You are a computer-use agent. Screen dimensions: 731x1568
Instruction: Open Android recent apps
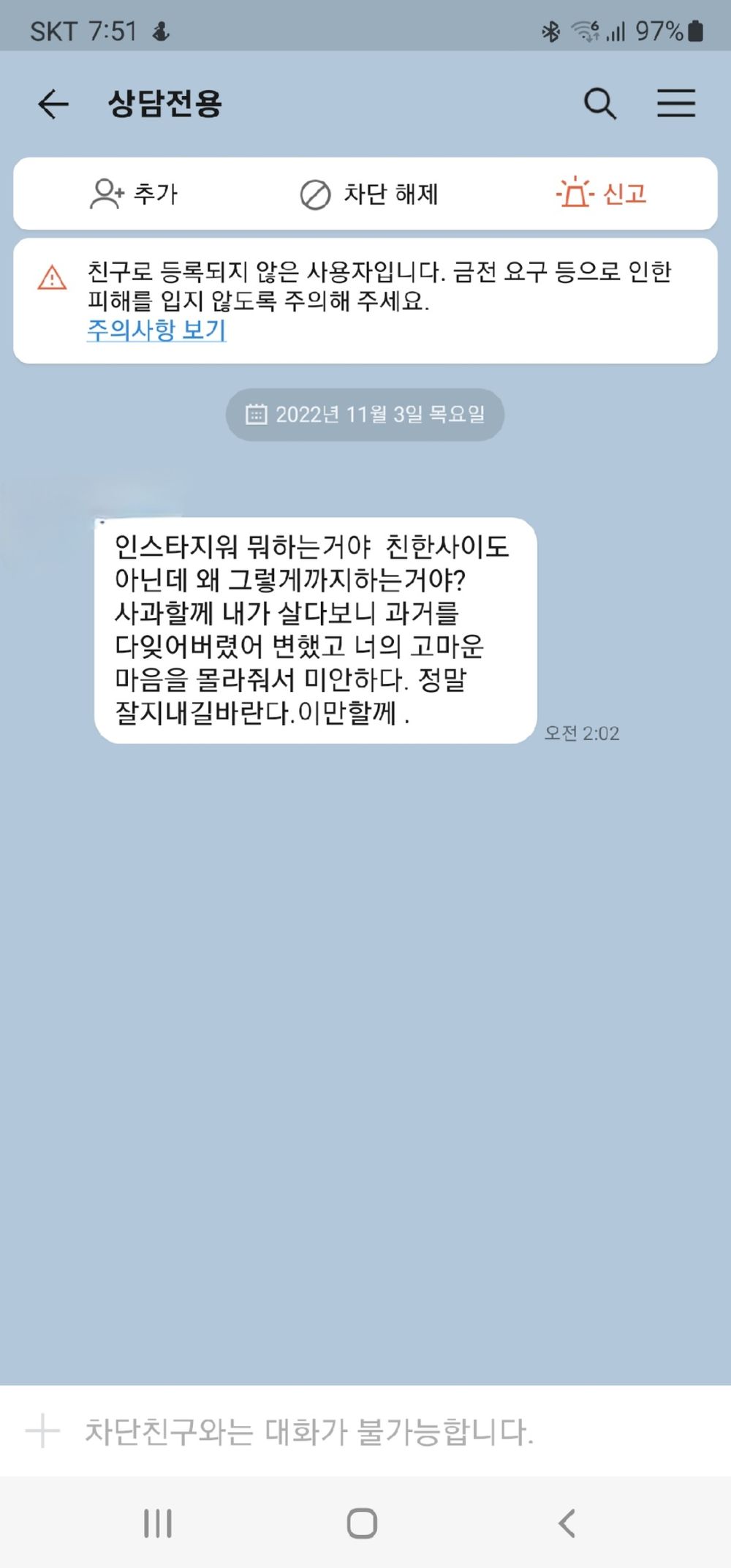158,1524
